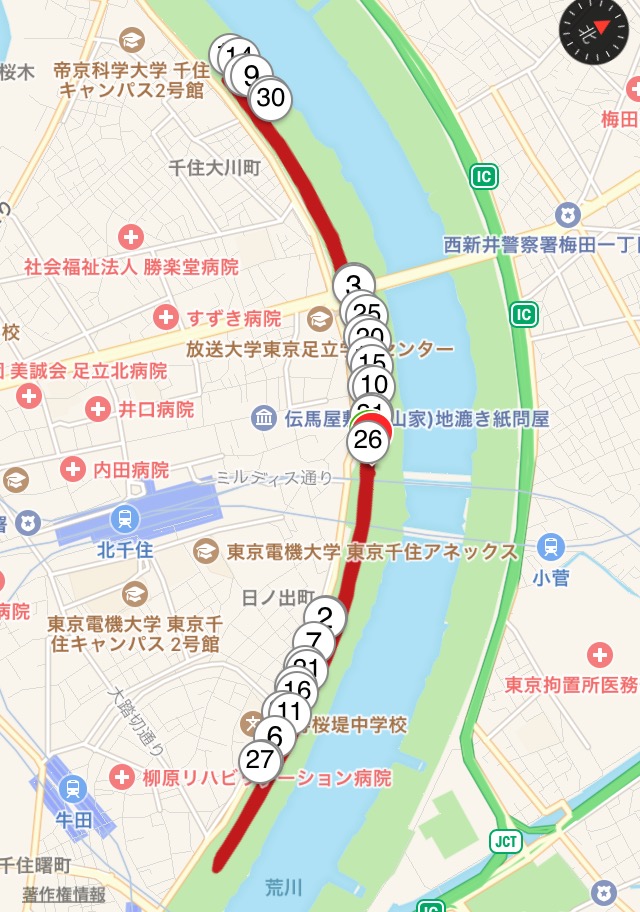Select route marker number 9
The height and width of the screenshot is (912, 640).
click(x=250, y=74)
